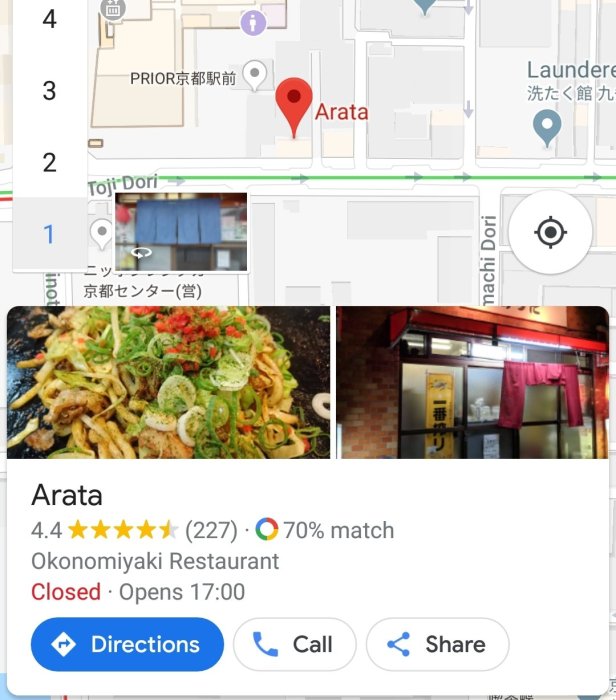This screenshot has width=616, height=700.
Task: Share the Arata place listing
Action: 437,644
